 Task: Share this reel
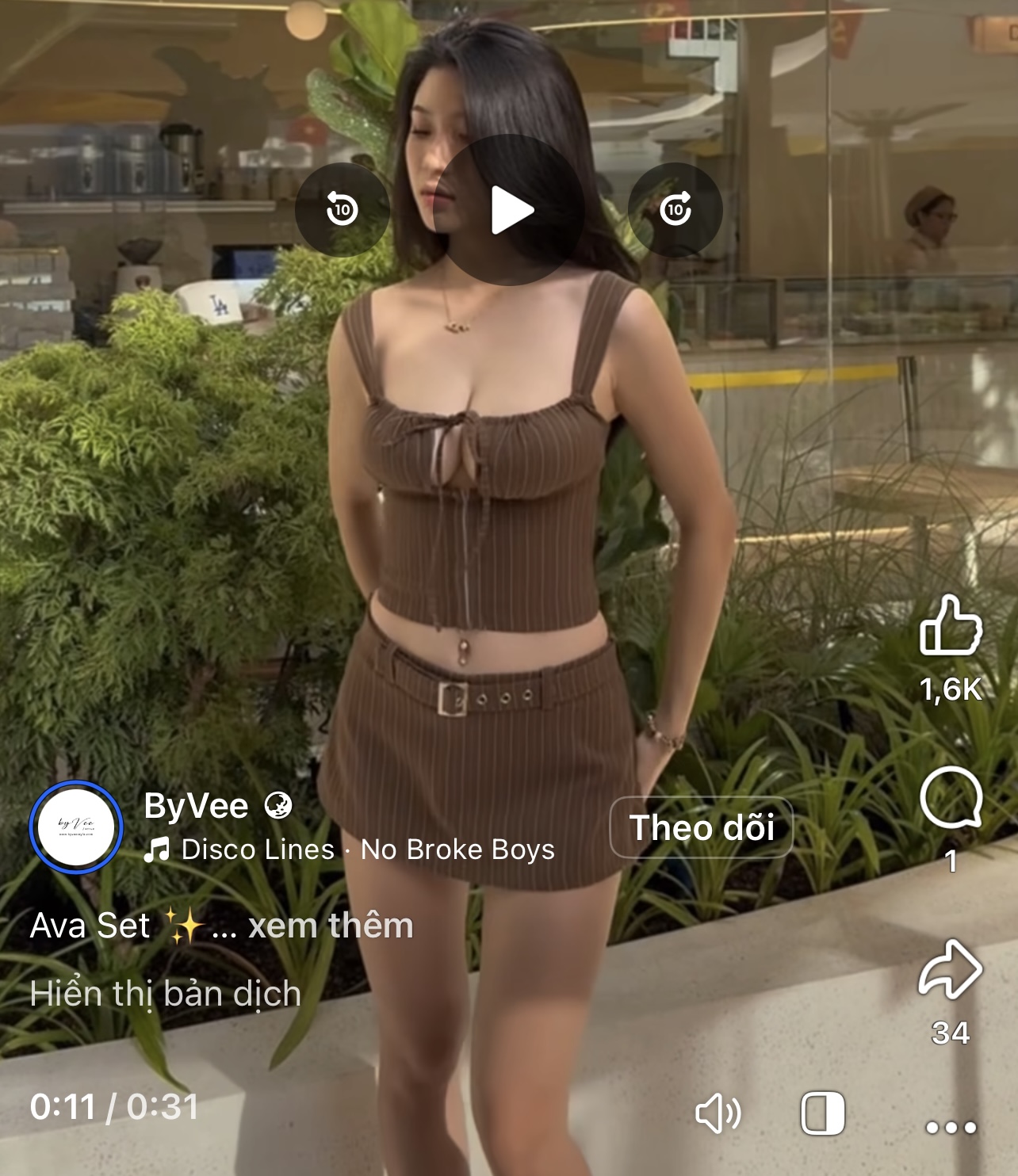[x=951, y=970]
